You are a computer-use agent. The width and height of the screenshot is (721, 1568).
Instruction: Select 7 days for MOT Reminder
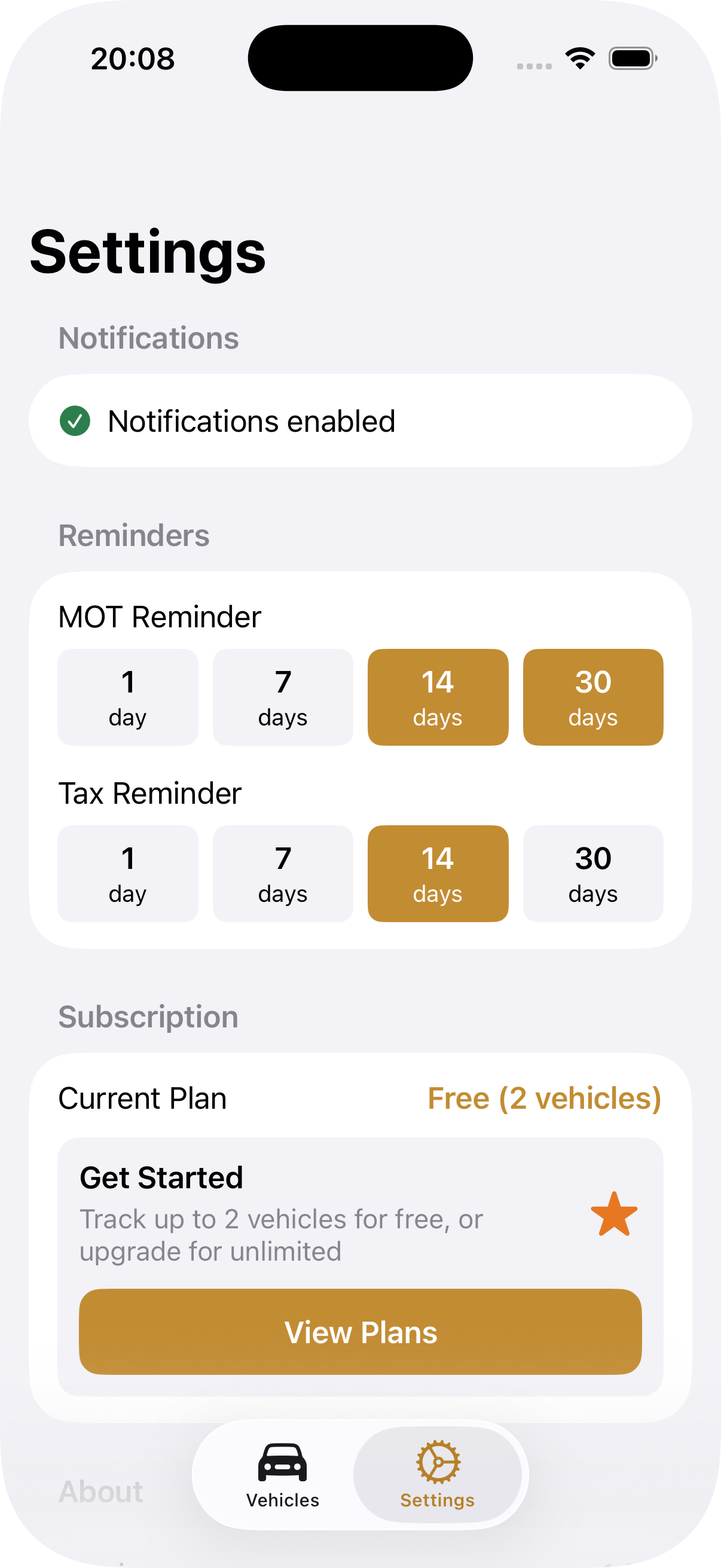tap(282, 696)
